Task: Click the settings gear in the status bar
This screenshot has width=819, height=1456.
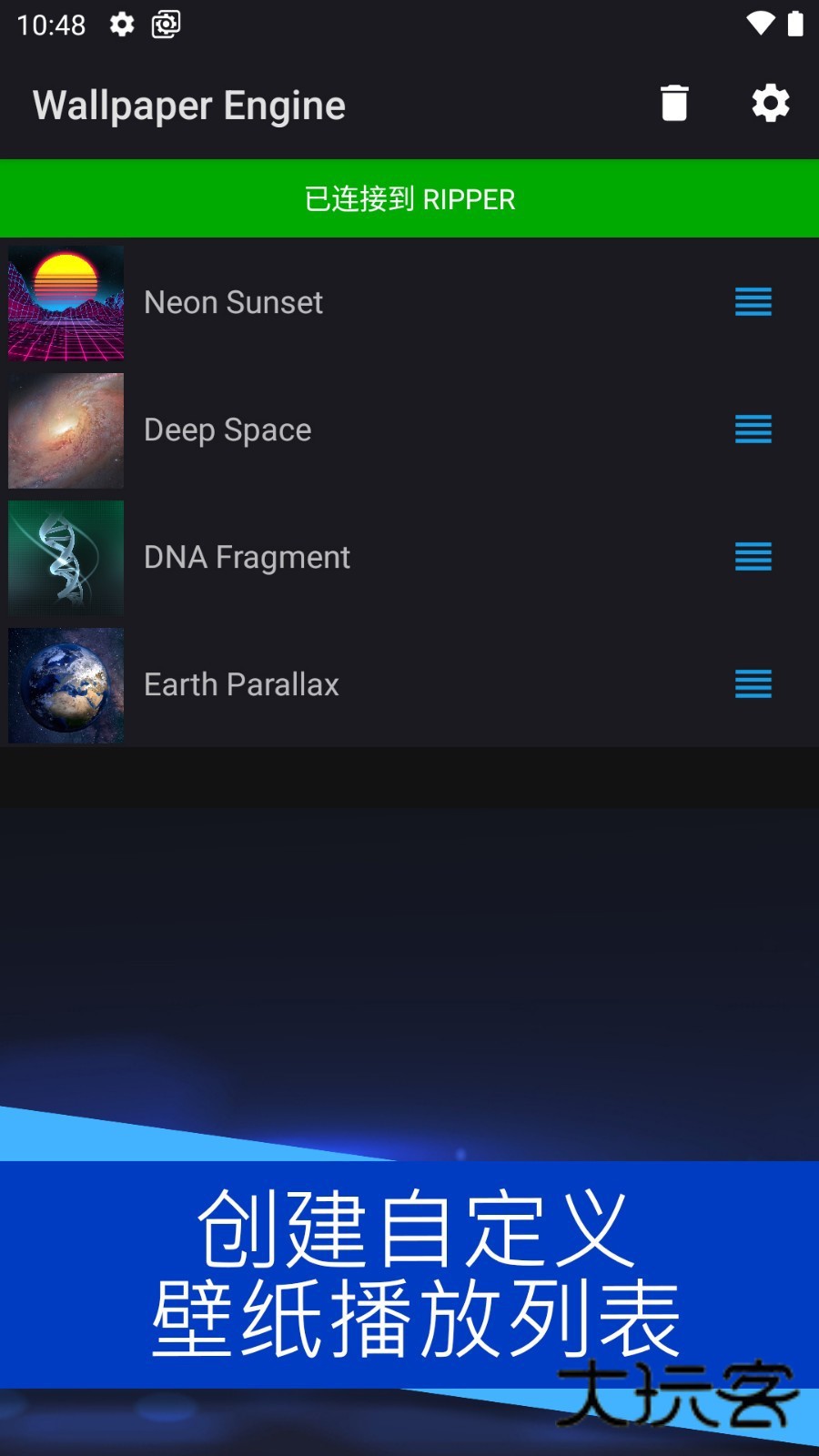Action: (121, 25)
